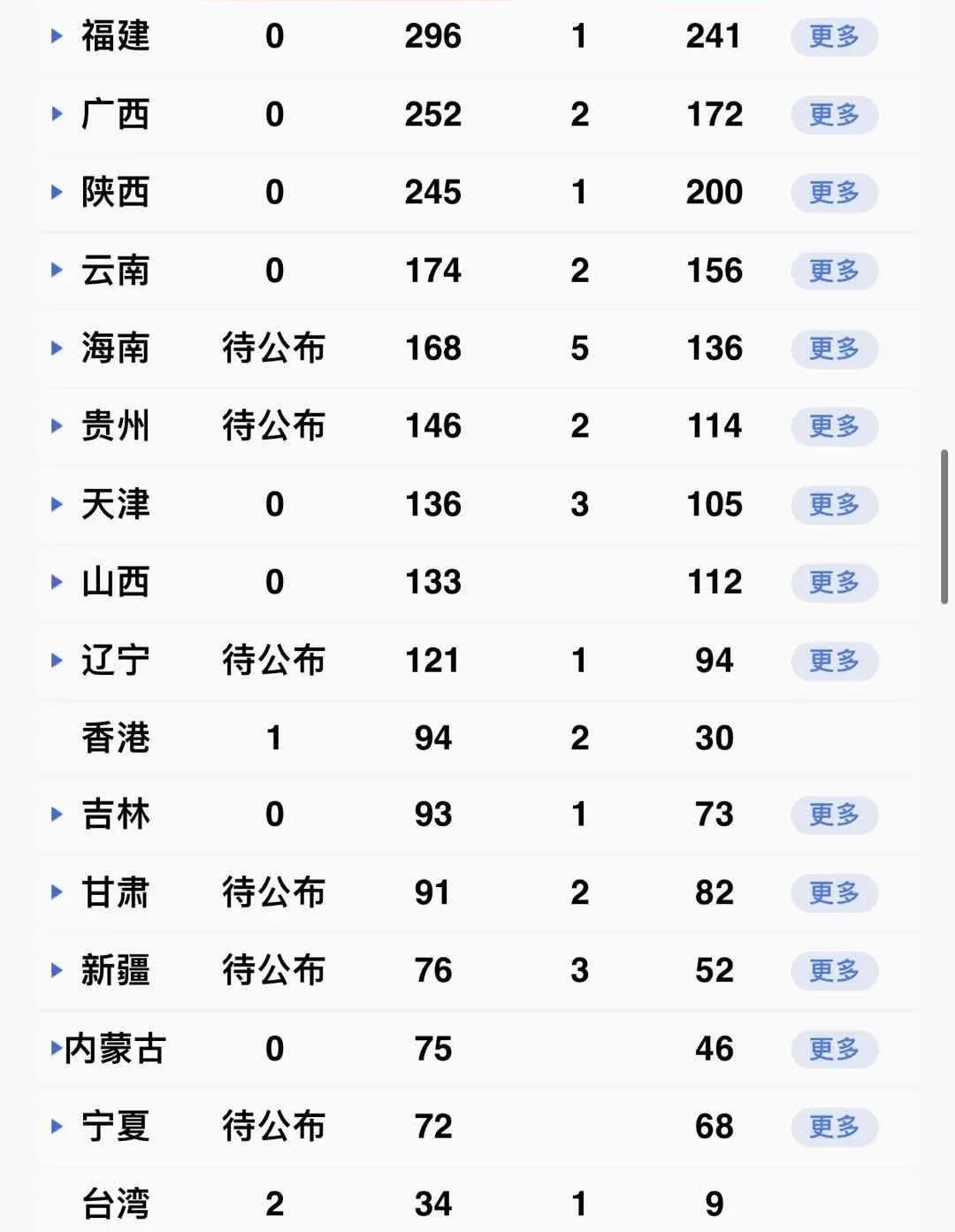Screen dimensions: 955x1232
Task: Expand the 天津 row arrow
Action: point(57,505)
